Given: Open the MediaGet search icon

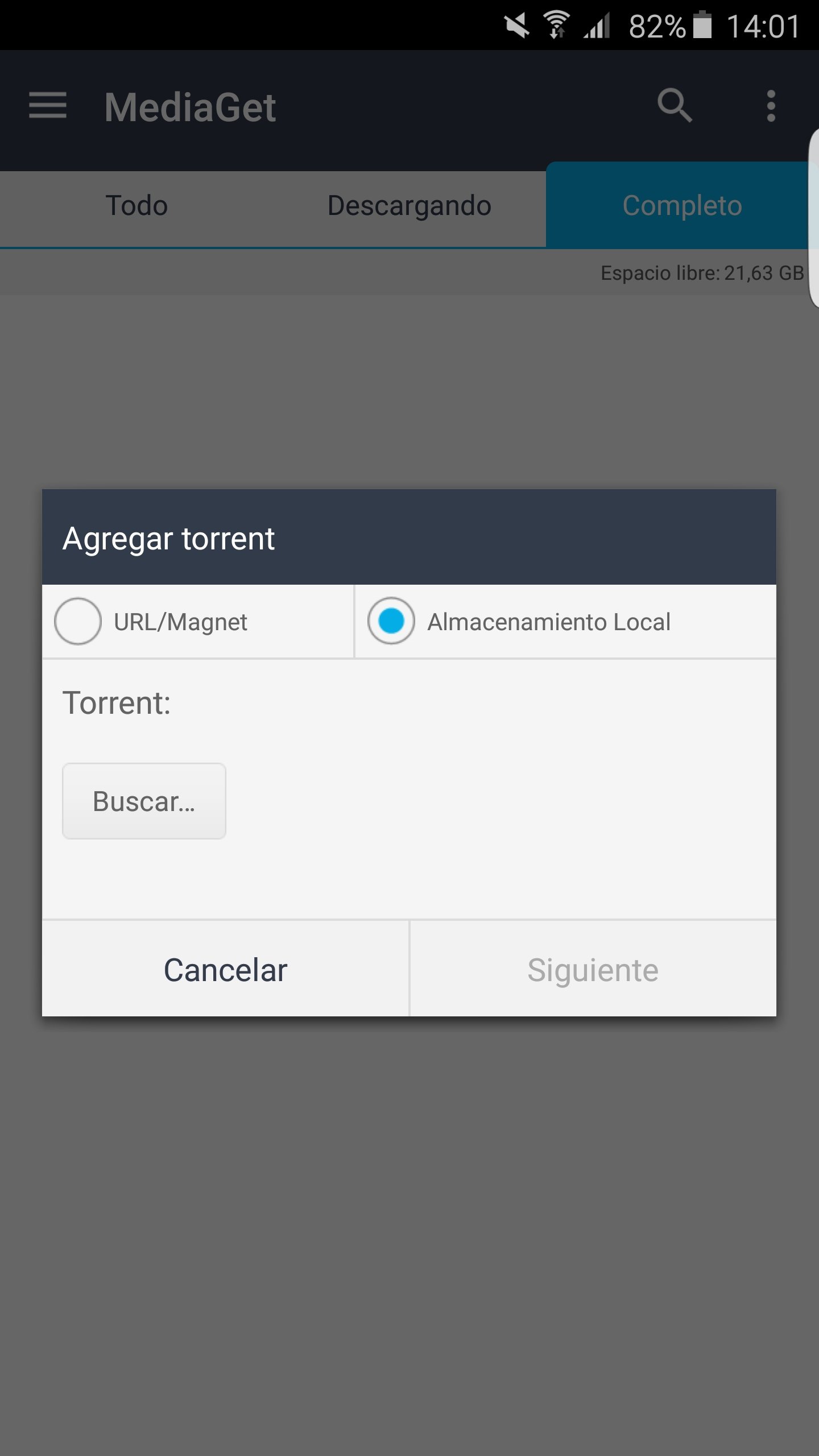Looking at the screenshot, I should [x=675, y=106].
